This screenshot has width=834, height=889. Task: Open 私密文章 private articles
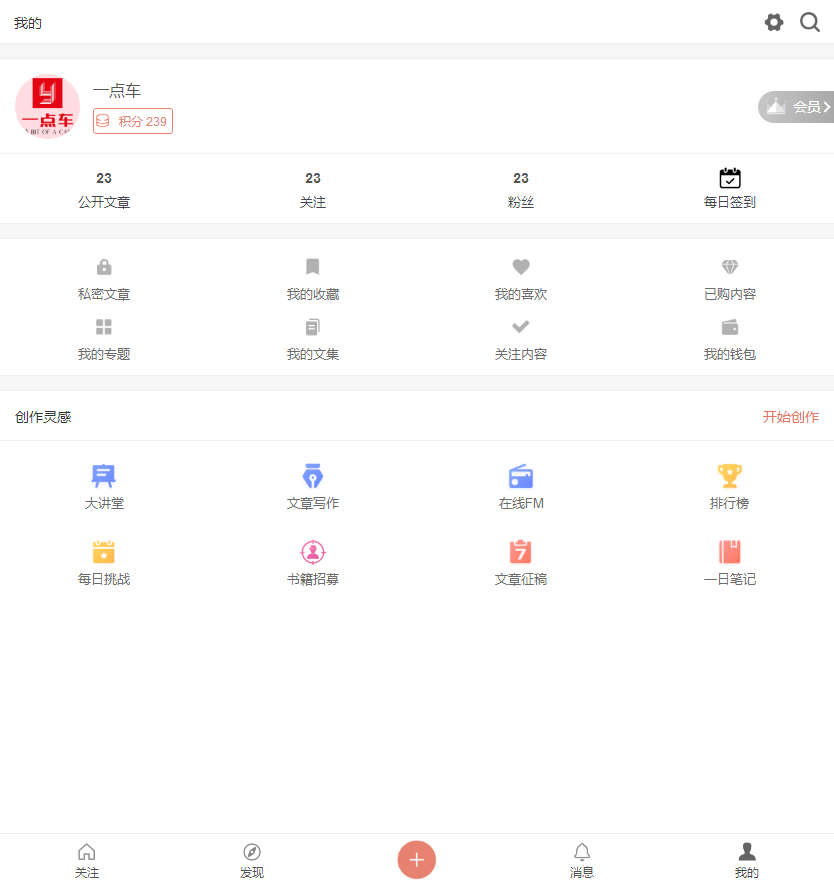pyautogui.click(x=104, y=279)
